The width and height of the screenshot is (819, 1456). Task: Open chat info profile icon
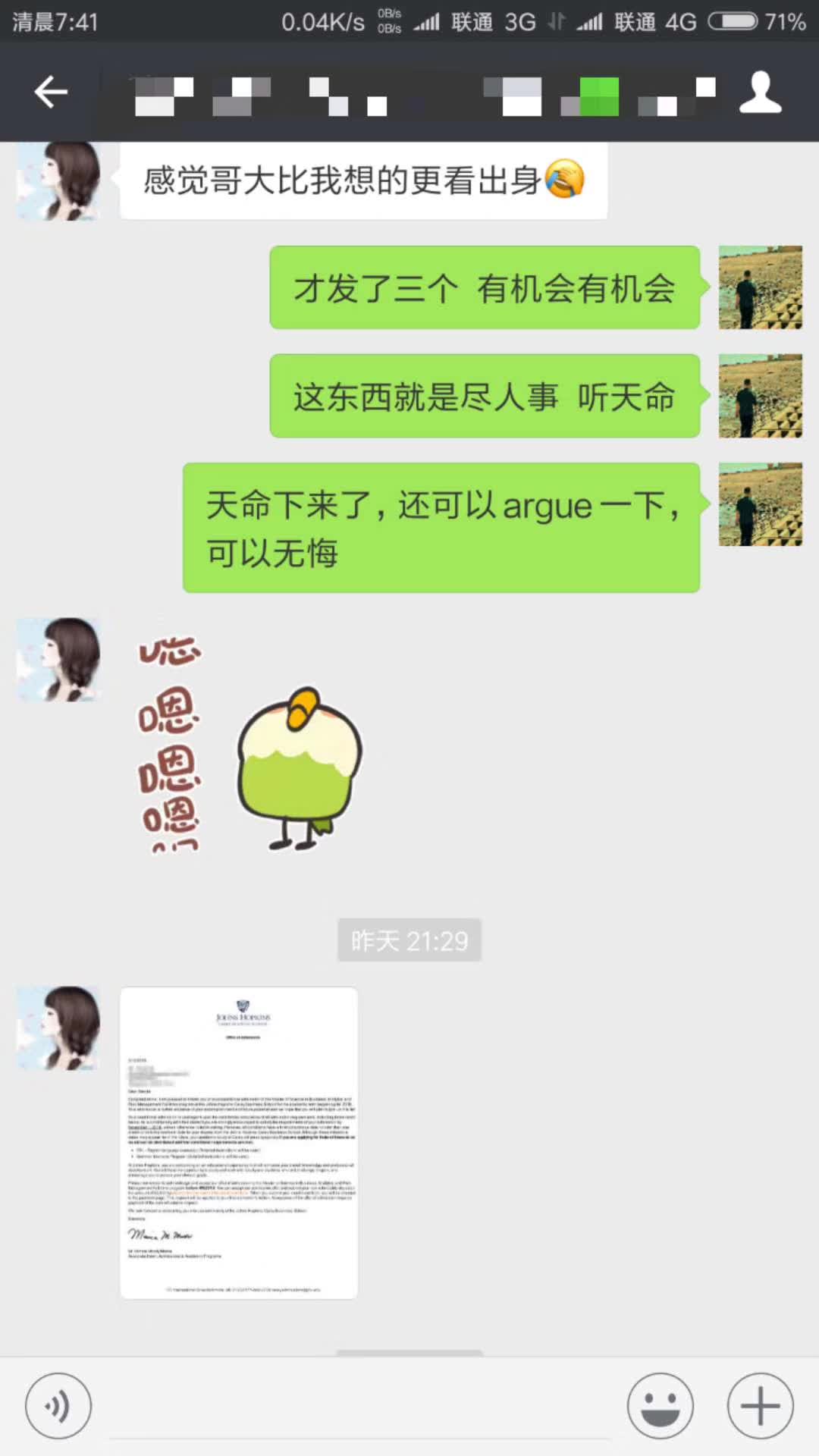pos(760,93)
